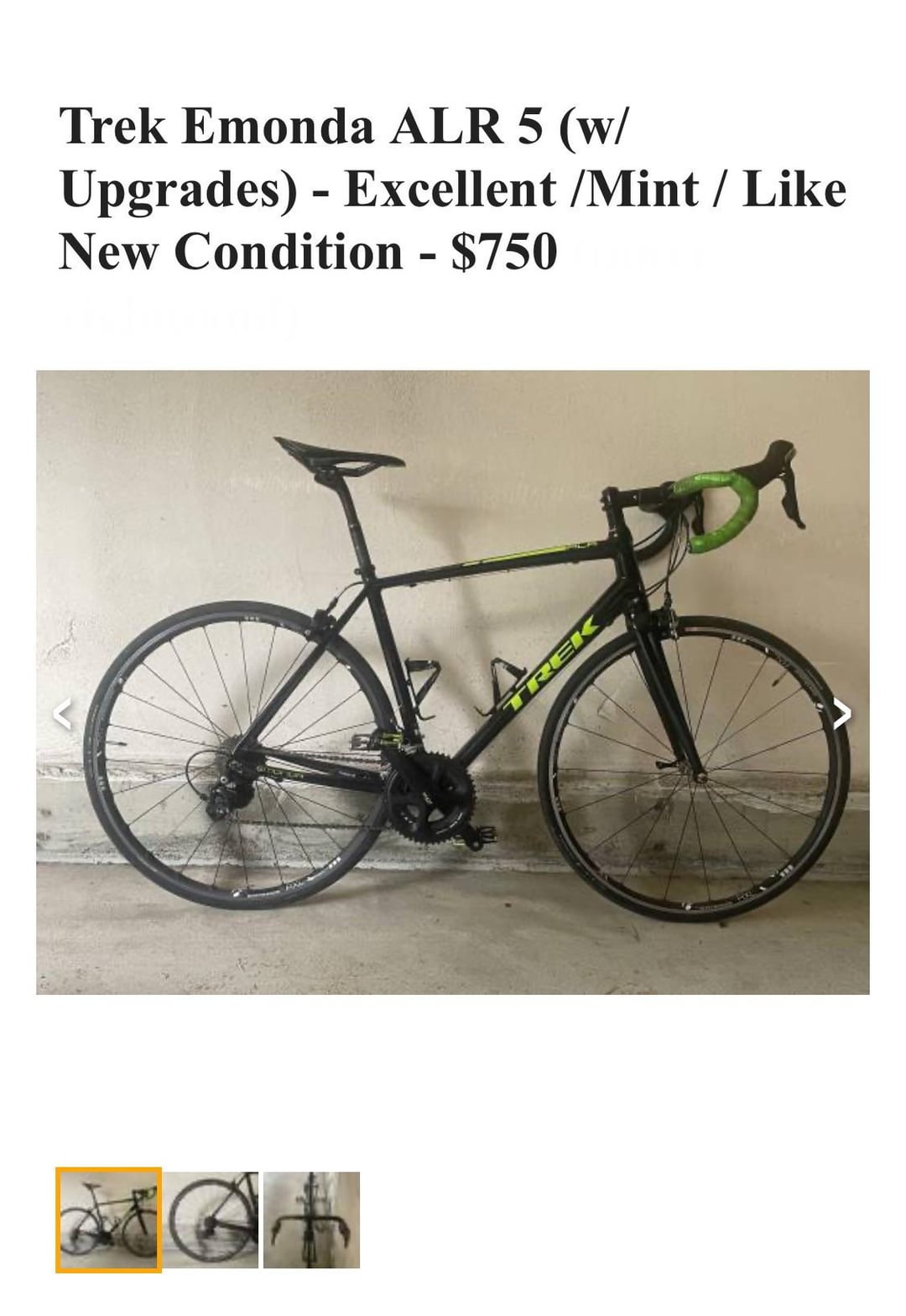
Task: Select the first thumbnail of the full bike
Action: 108,1219
